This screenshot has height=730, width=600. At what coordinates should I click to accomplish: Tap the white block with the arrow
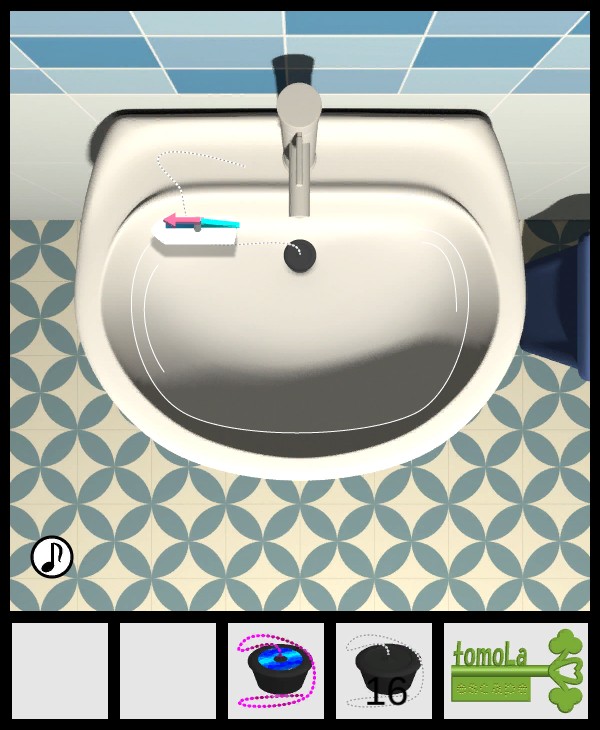(197, 233)
